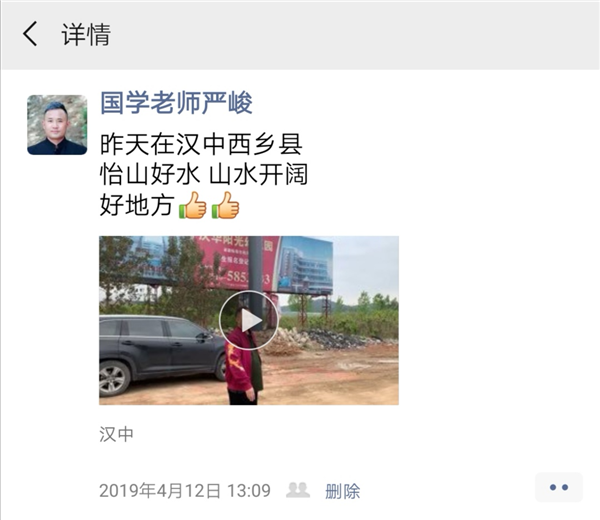Open 国学老师严峻's profile avatar
This screenshot has height=520, width=600.
[x=56, y=125]
